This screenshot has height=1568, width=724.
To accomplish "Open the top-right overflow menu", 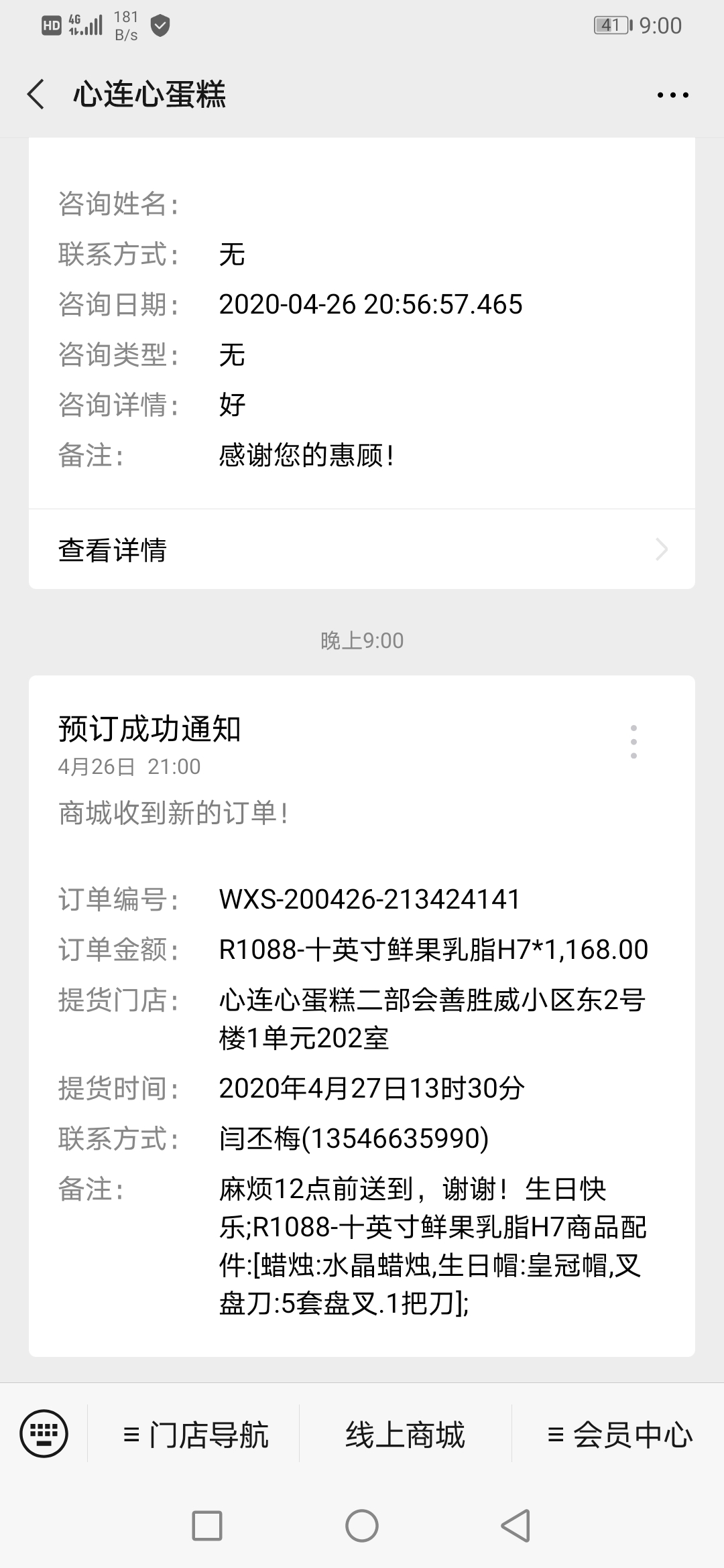I will (x=672, y=95).
